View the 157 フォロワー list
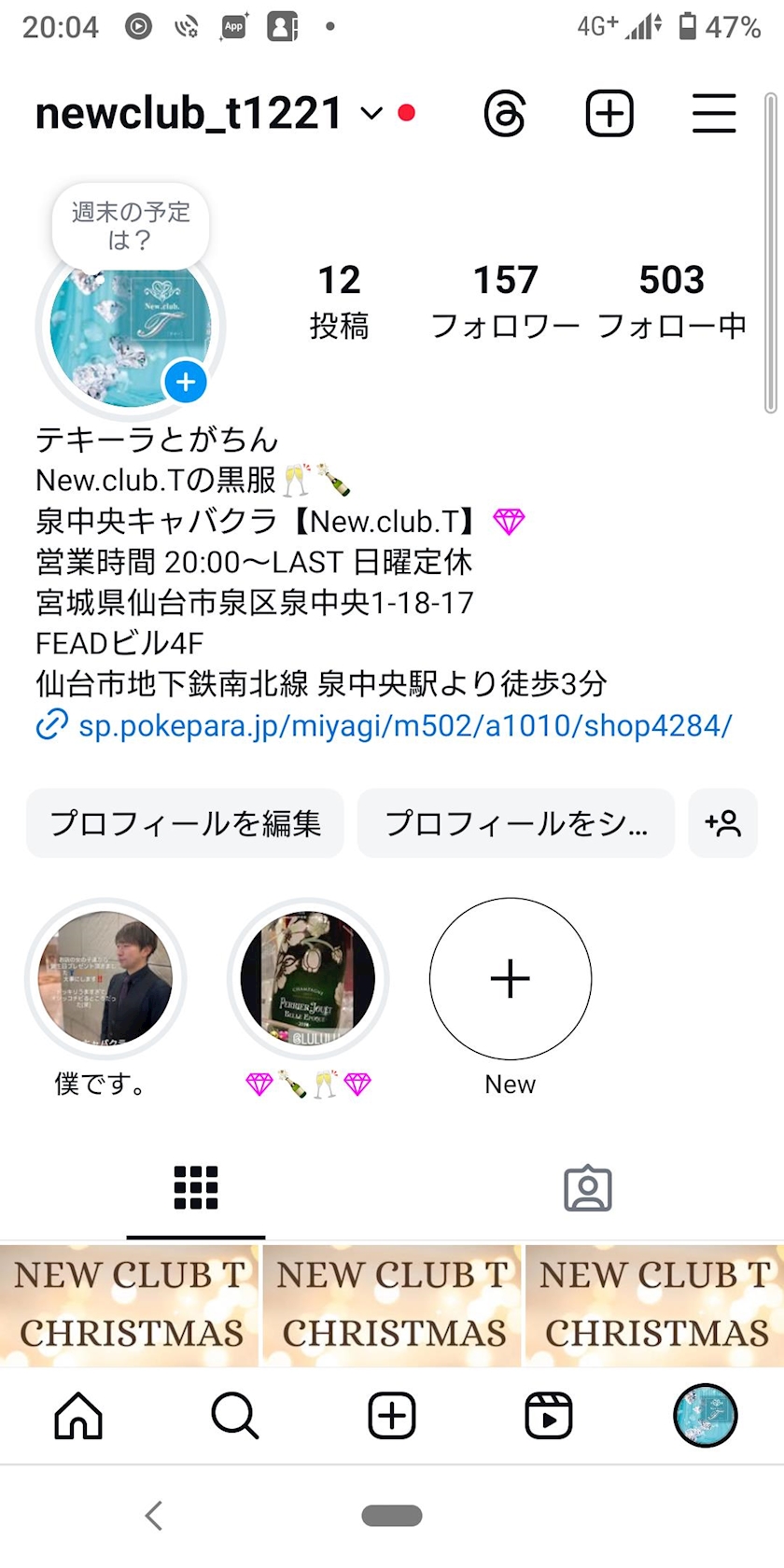 pyautogui.click(x=505, y=301)
